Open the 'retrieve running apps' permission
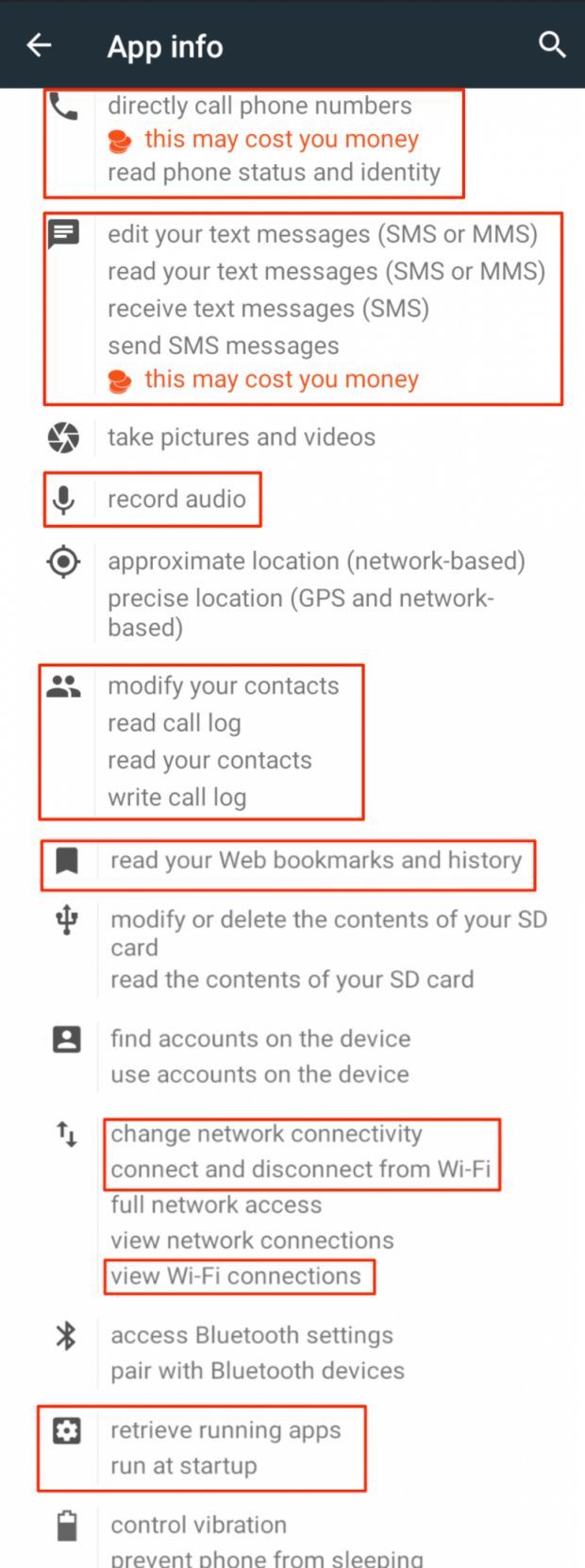This screenshot has width=585, height=1568. tap(226, 1431)
